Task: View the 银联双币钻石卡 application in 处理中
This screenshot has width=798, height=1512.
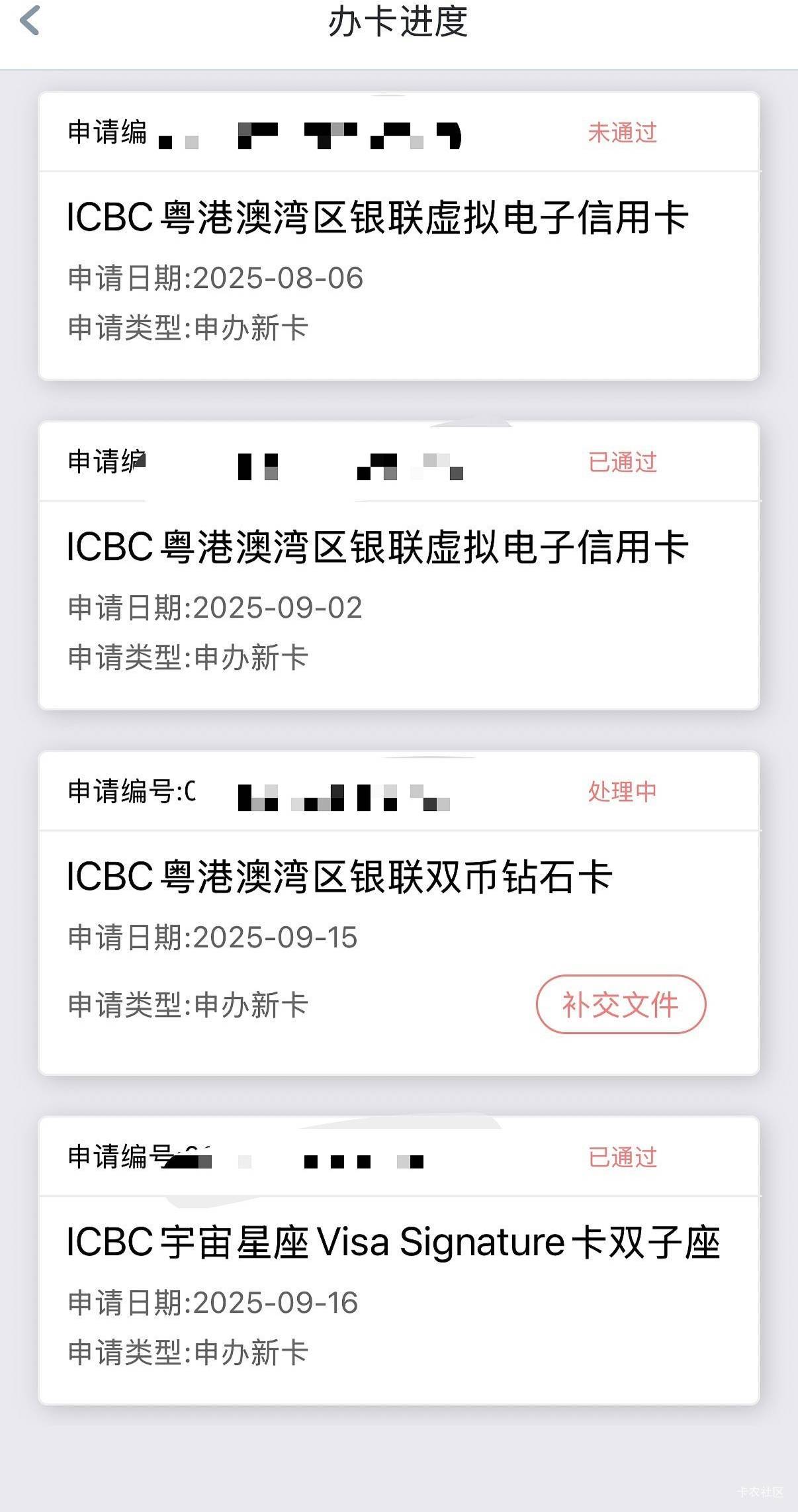Action: (x=339, y=877)
